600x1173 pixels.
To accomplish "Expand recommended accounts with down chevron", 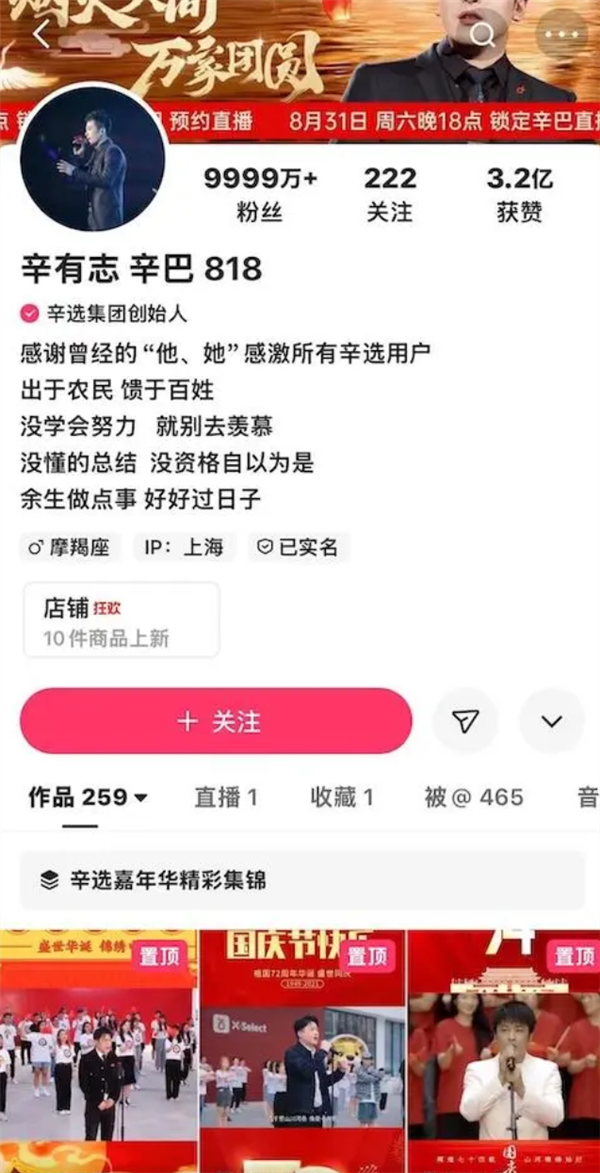I will [x=551, y=721].
